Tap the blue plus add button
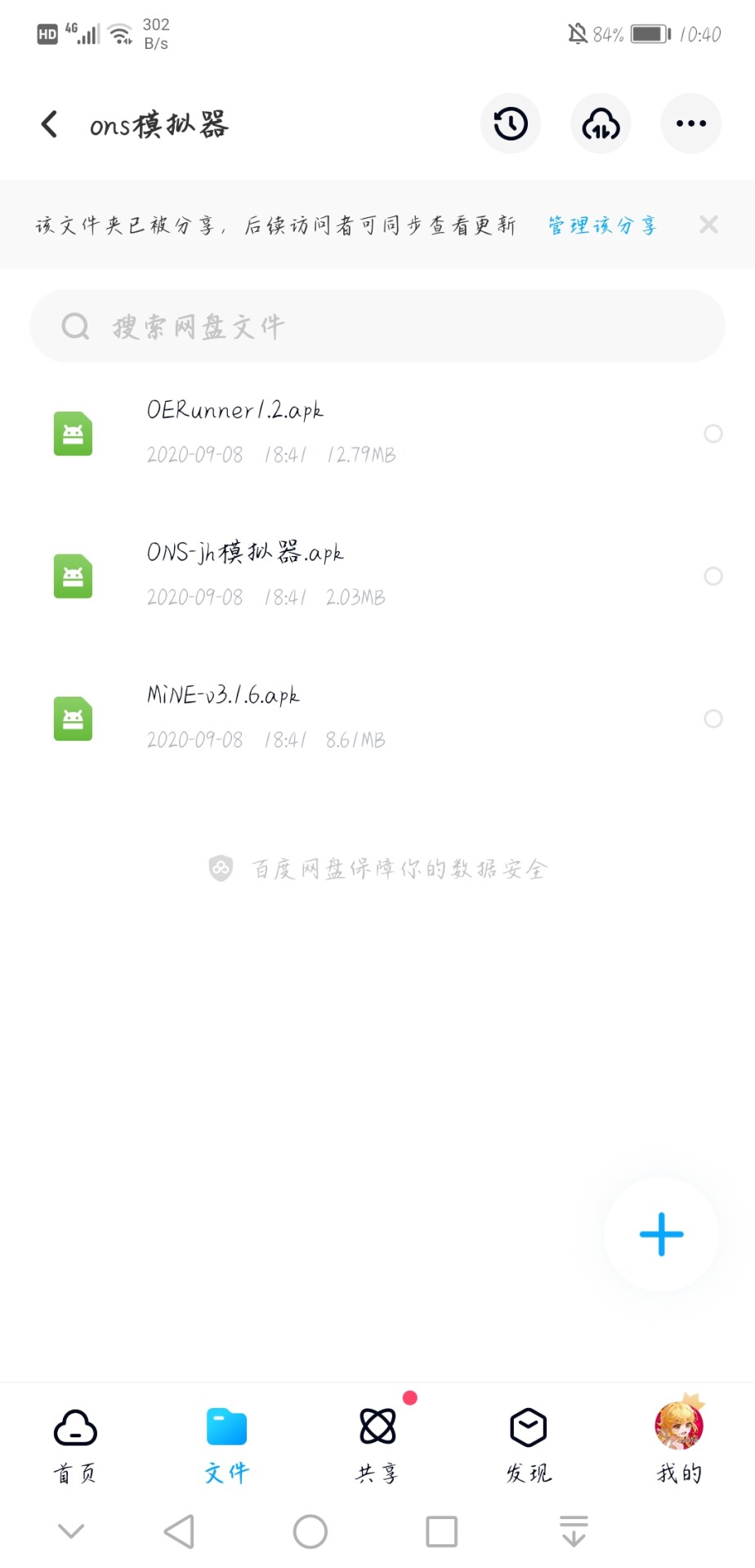This screenshot has width=755, height=1568. tap(661, 1234)
